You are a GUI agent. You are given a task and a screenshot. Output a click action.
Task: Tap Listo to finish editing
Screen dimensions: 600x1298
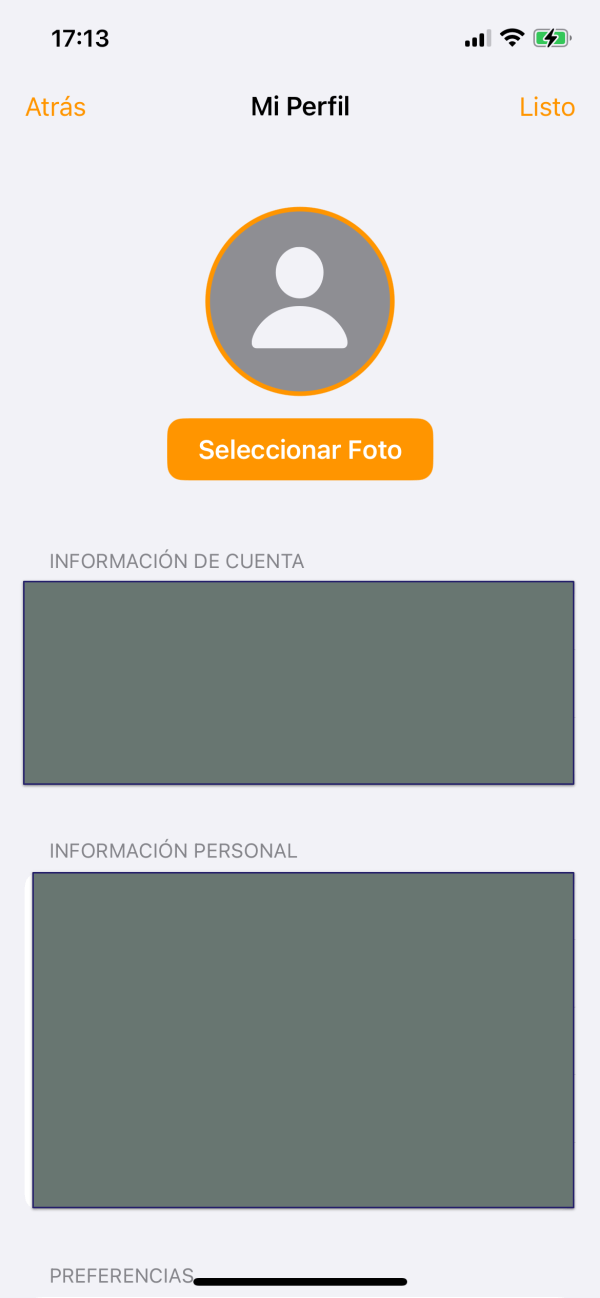click(547, 107)
